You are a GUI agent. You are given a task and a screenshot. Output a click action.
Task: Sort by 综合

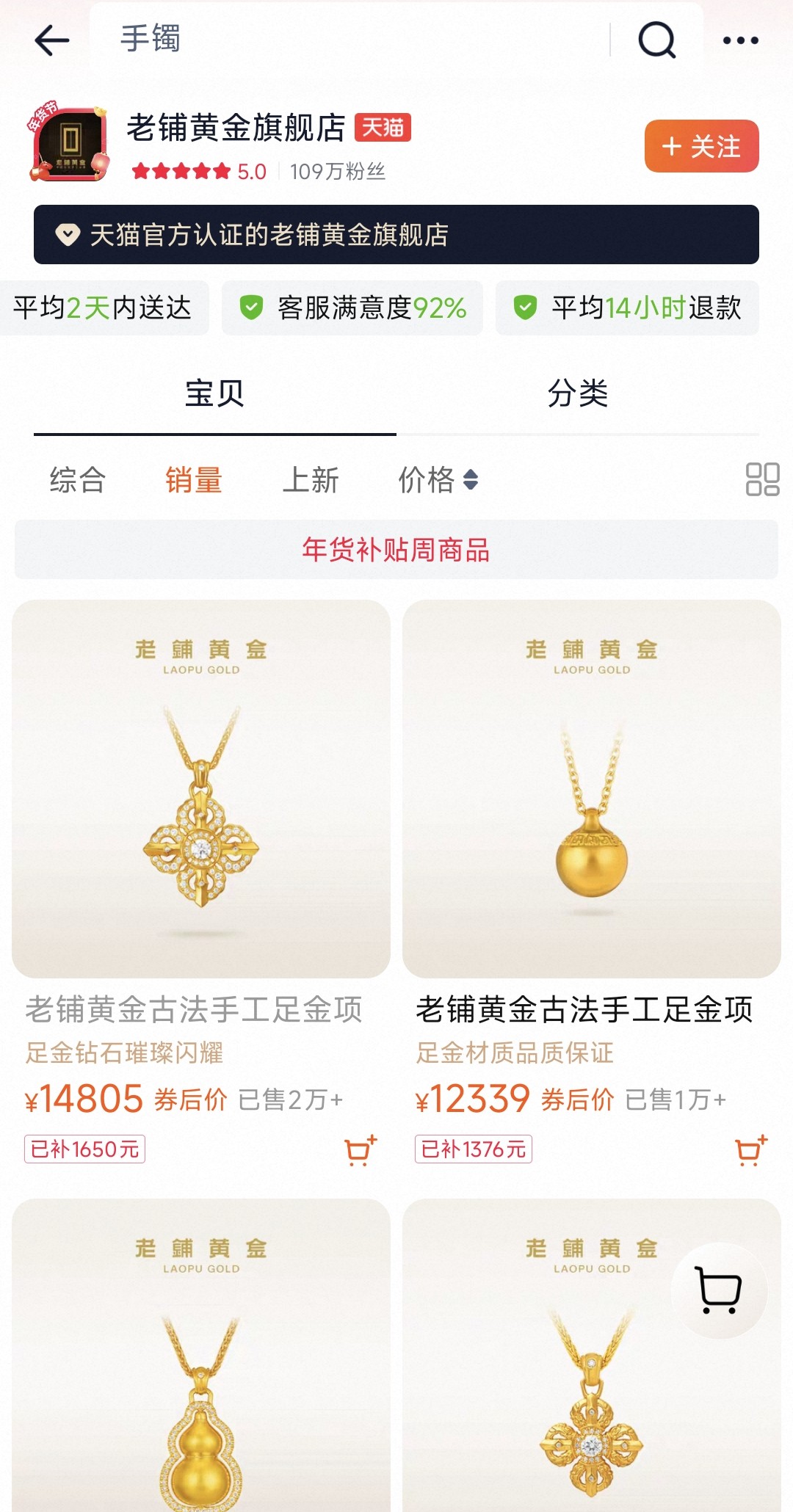pyautogui.click(x=78, y=480)
